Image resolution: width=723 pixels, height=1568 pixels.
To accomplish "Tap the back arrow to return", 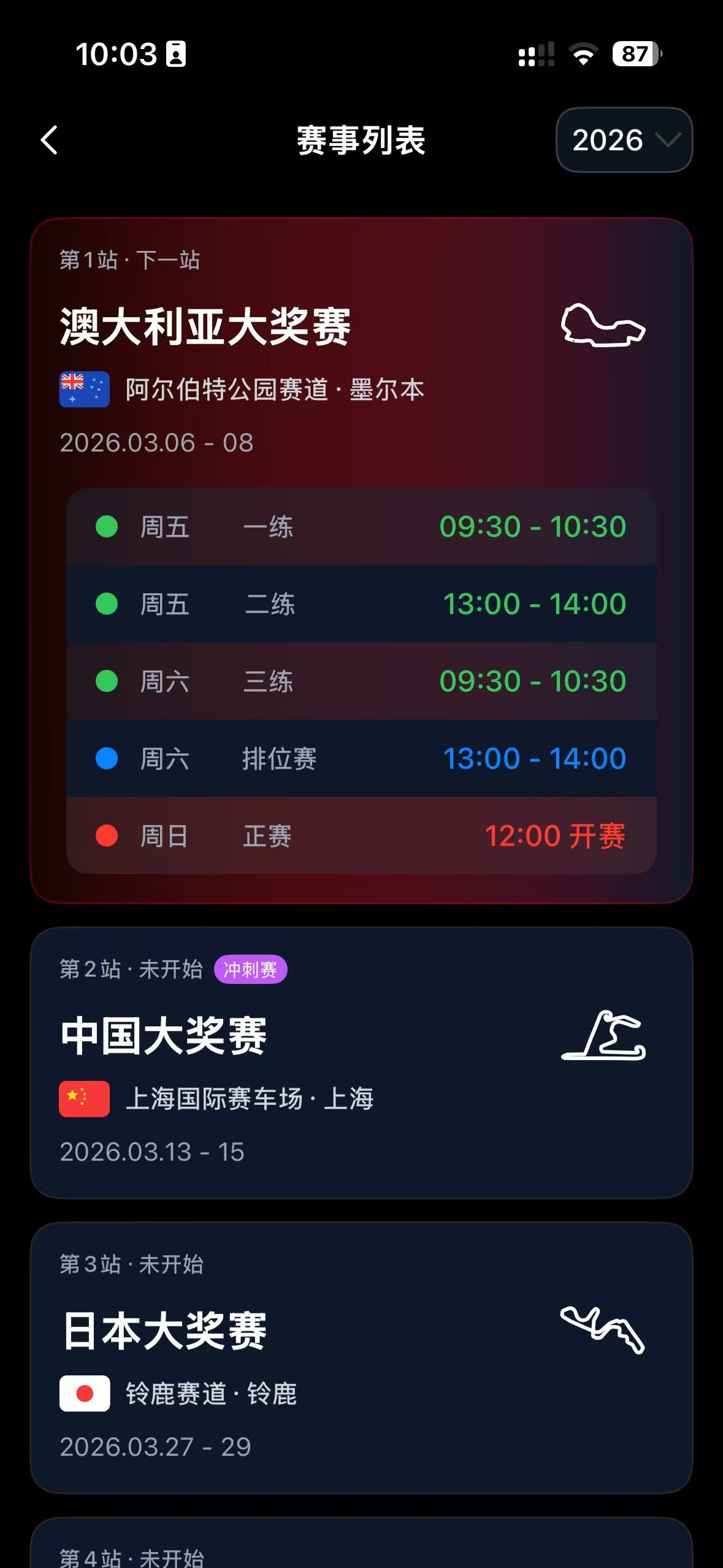I will tap(49, 140).
